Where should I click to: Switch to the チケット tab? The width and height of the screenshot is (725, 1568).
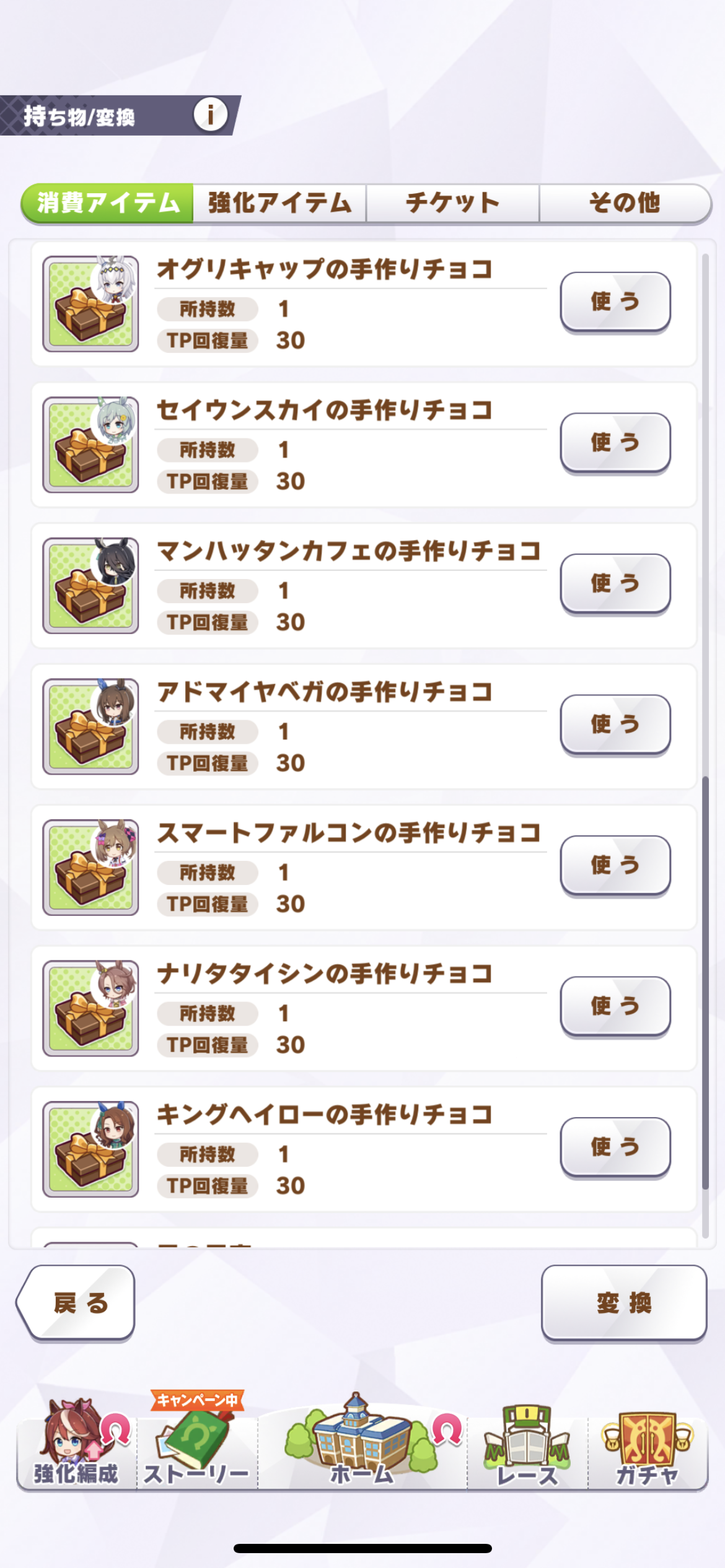pyautogui.click(x=452, y=203)
